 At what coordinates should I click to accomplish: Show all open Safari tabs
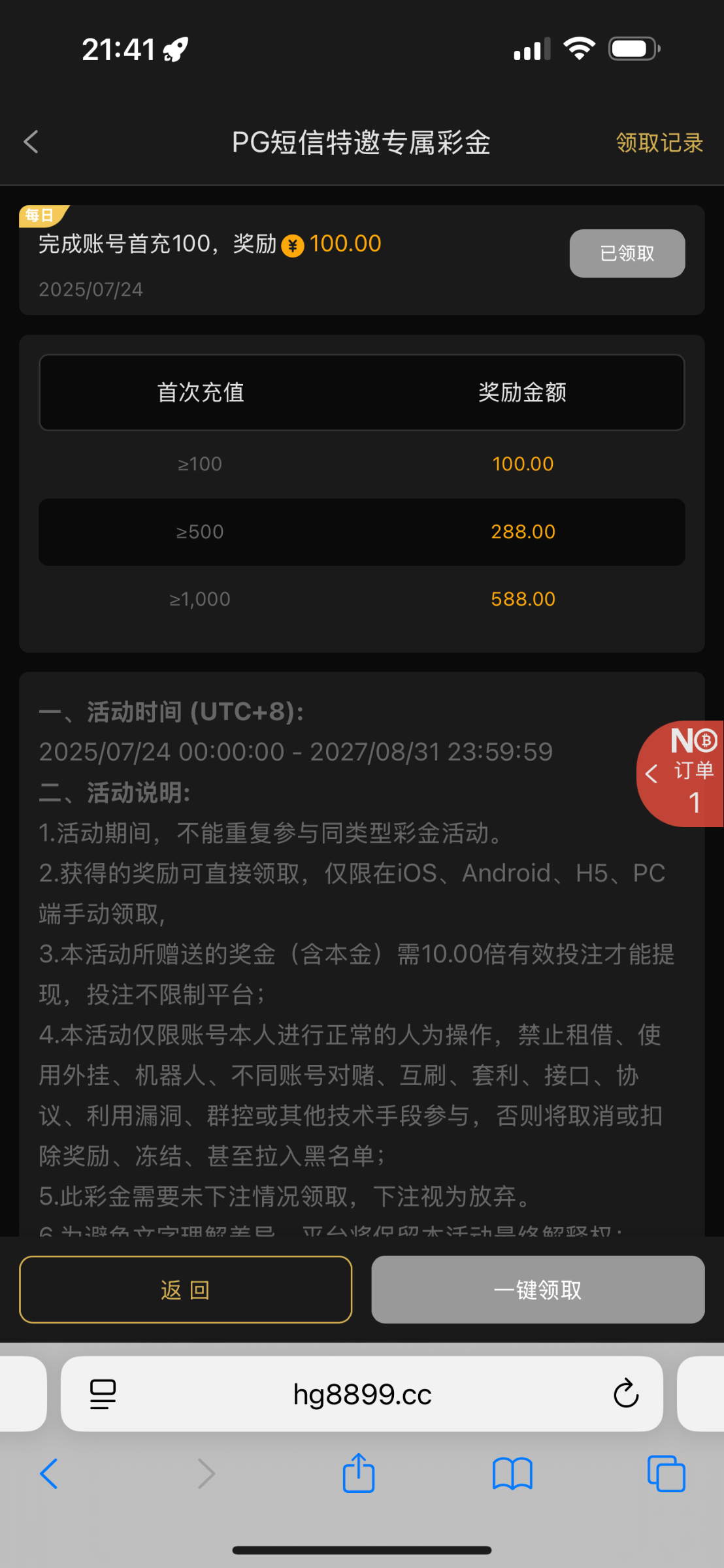666,1474
